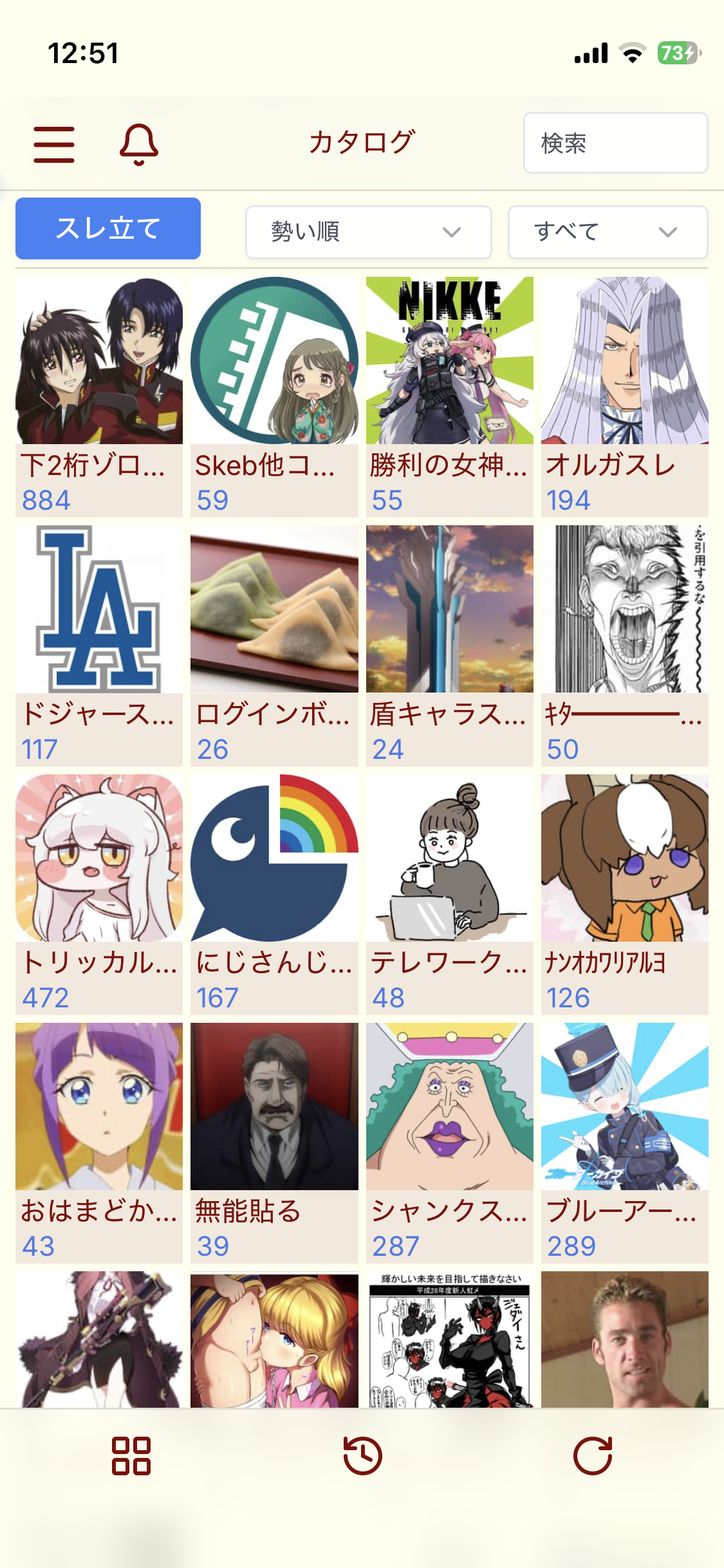Refresh the catalog list
724x1568 pixels.
[592, 1455]
